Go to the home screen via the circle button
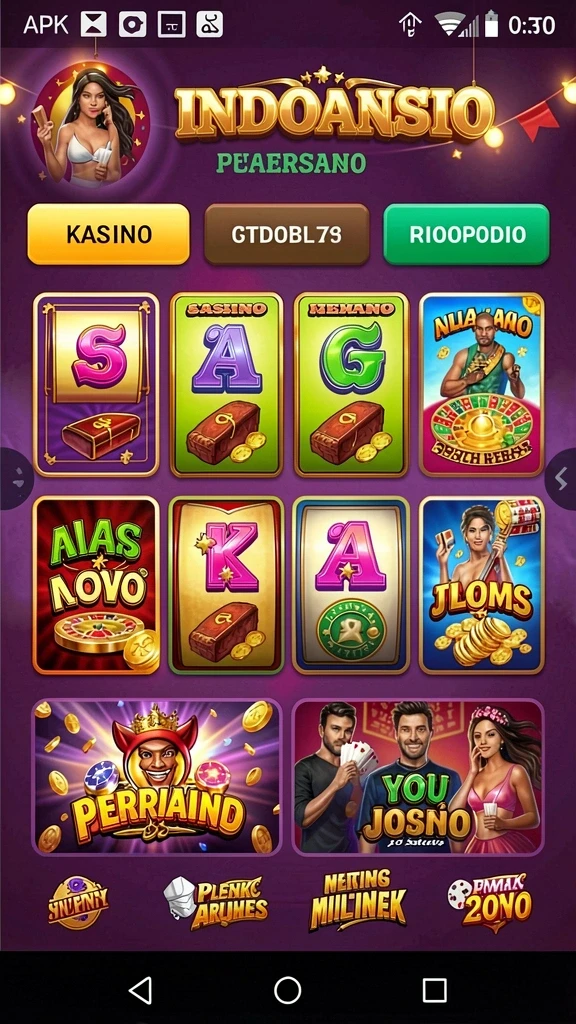Image resolution: width=576 pixels, height=1024 pixels. 287,989
